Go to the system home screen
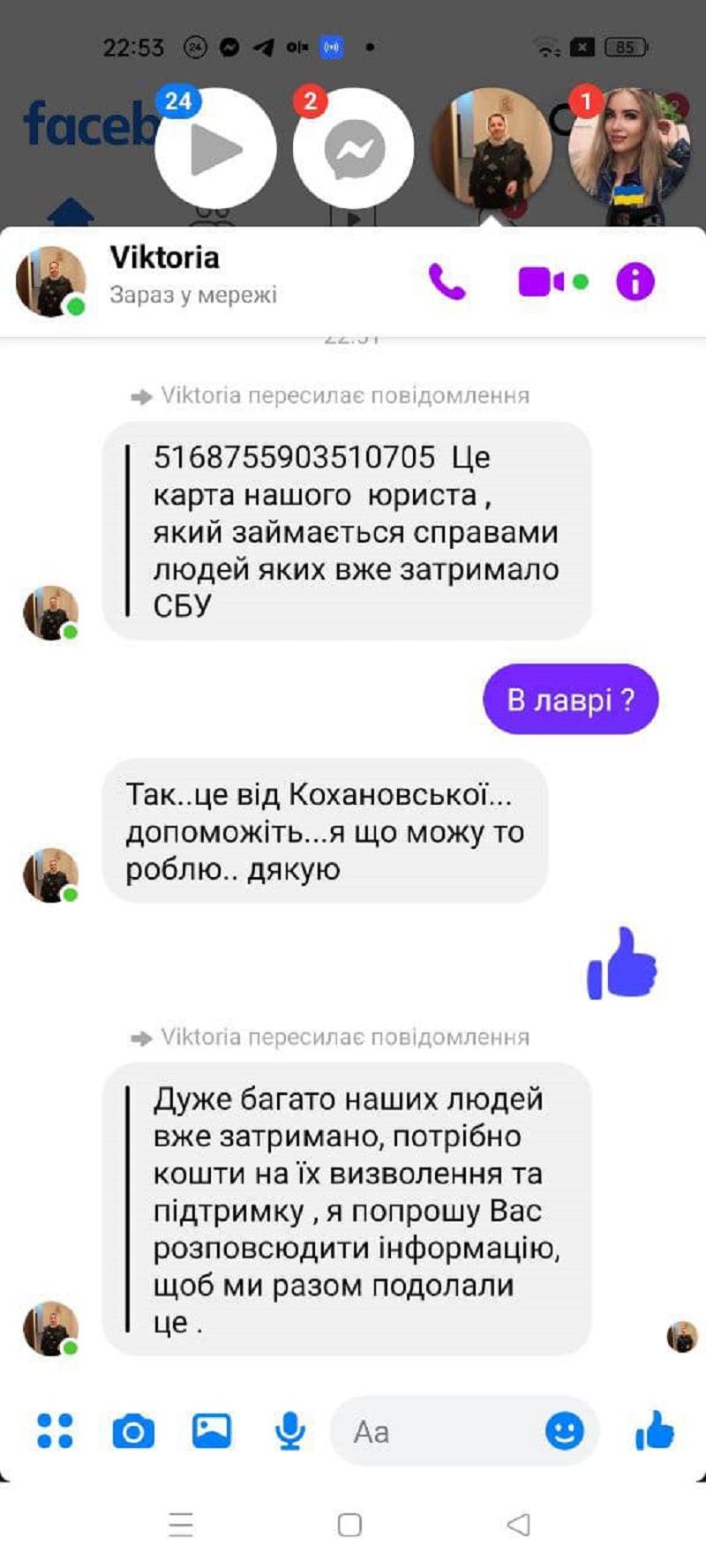706x1568 pixels. tap(350, 1525)
